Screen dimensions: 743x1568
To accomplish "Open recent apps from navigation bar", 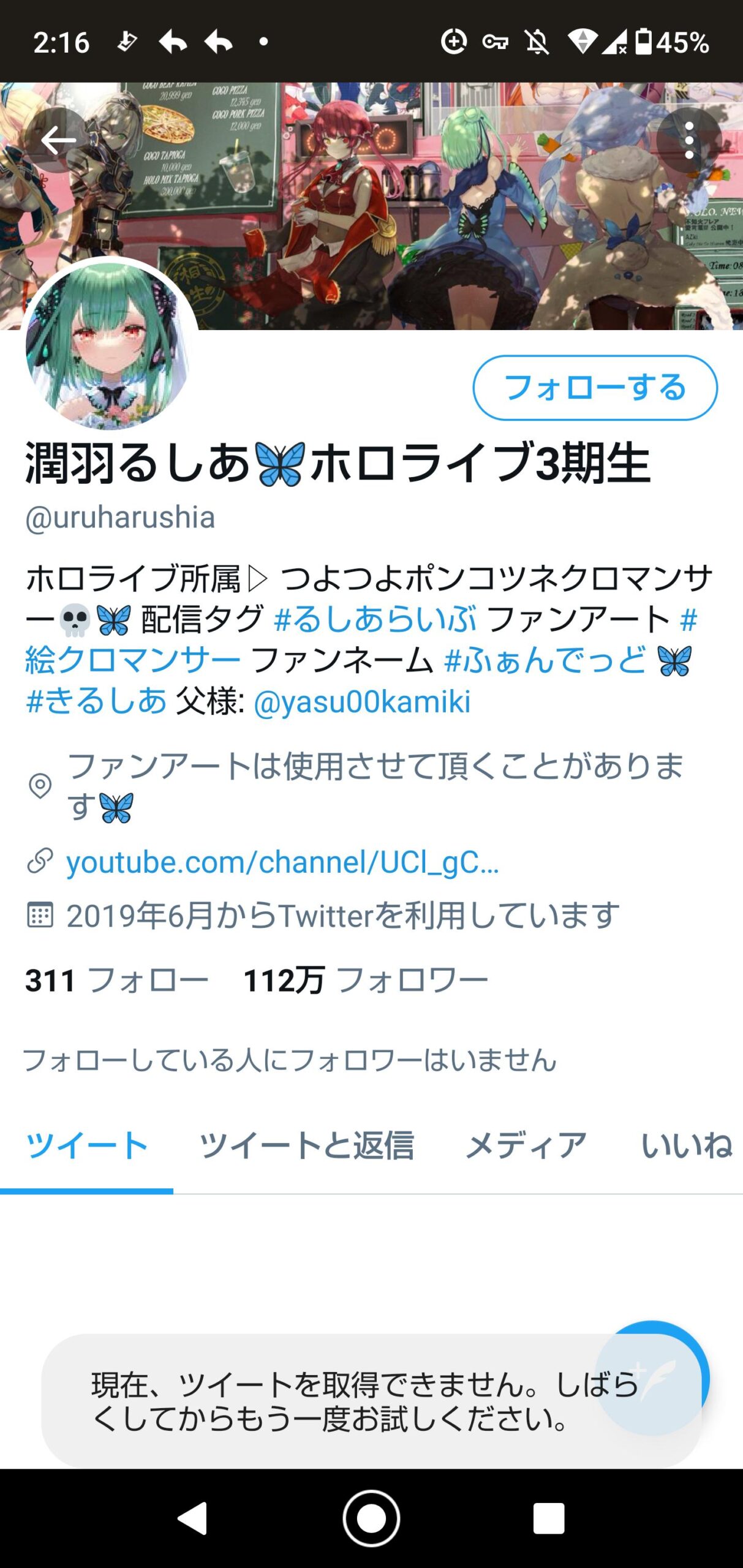I will click(548, 1518).
